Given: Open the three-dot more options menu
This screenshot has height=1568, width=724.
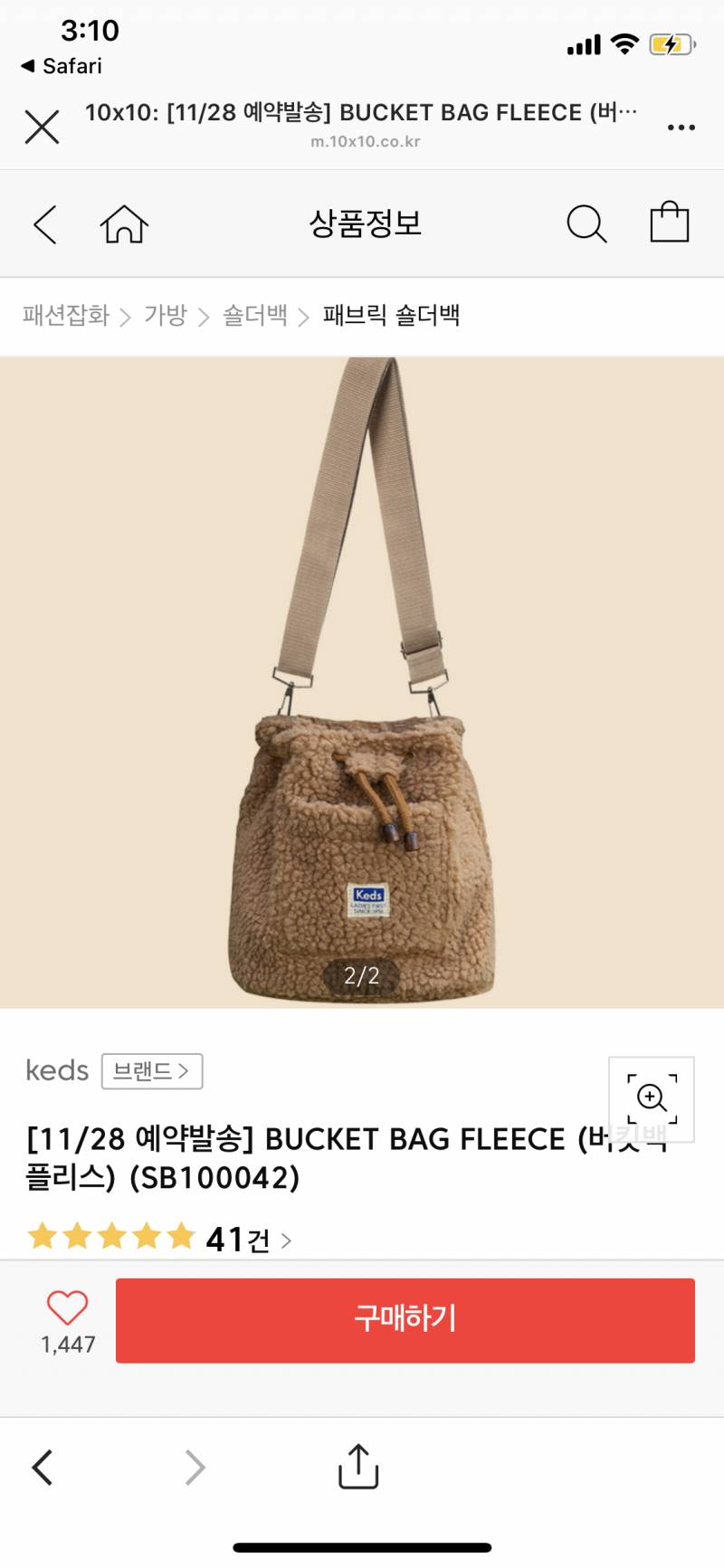Looking at the screenshot, I should point(681,128).
